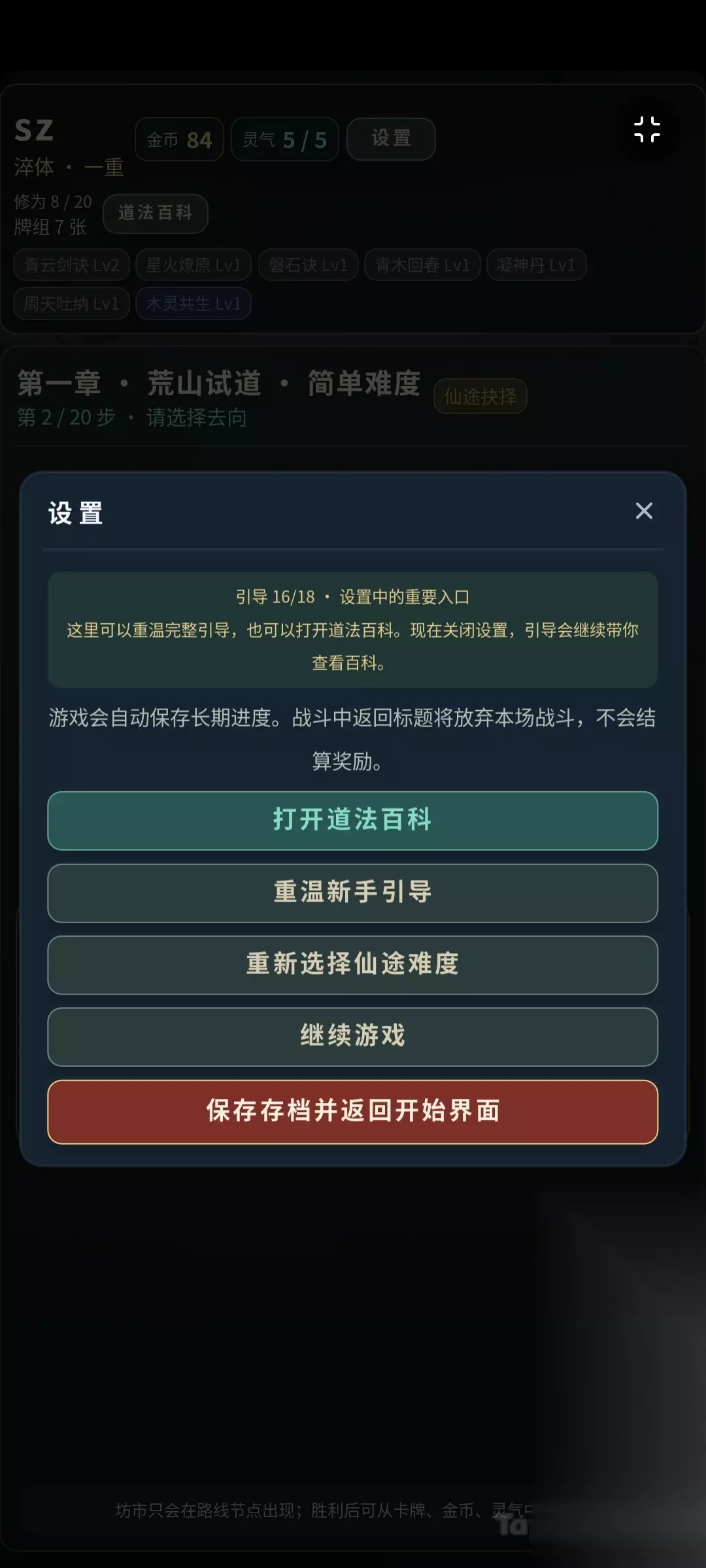Select 重温新手引导
Screen dimensions: 706x1568
coord(352,893)
